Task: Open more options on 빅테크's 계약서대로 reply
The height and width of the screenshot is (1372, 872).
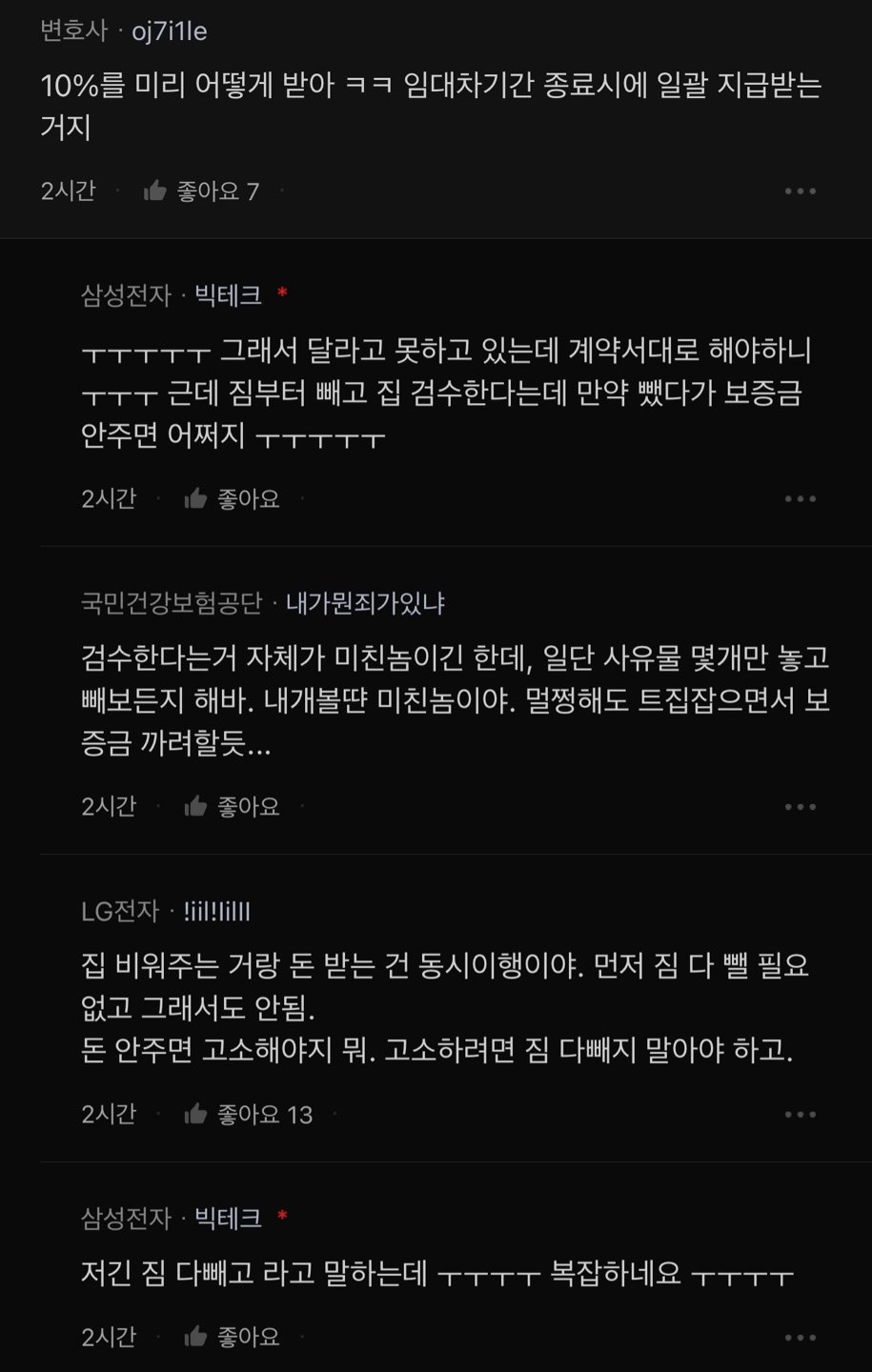Action: 800,498
